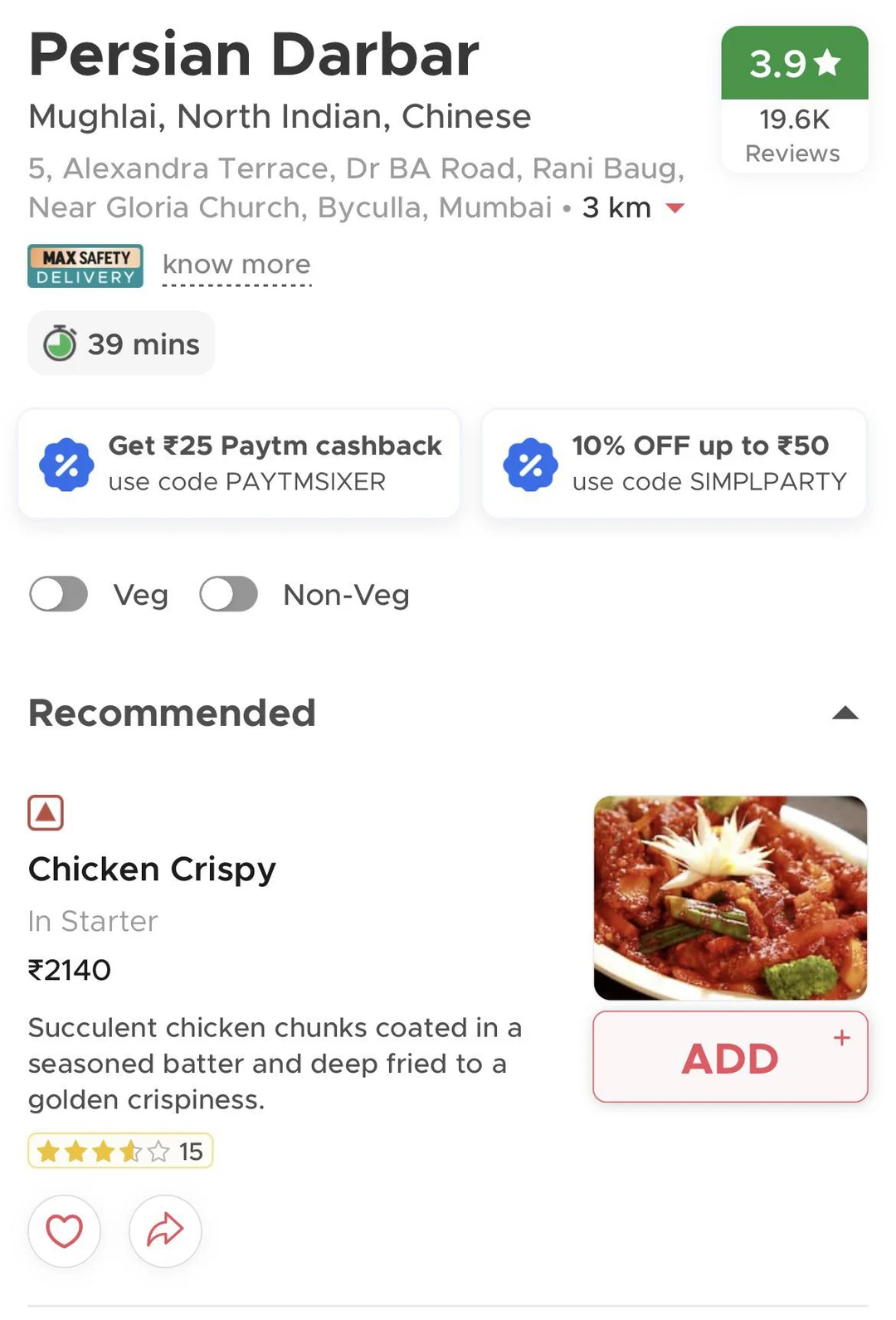Screen dimensions: 896x1320
Task: Open the know more link
Action: [x=236, y=265]
